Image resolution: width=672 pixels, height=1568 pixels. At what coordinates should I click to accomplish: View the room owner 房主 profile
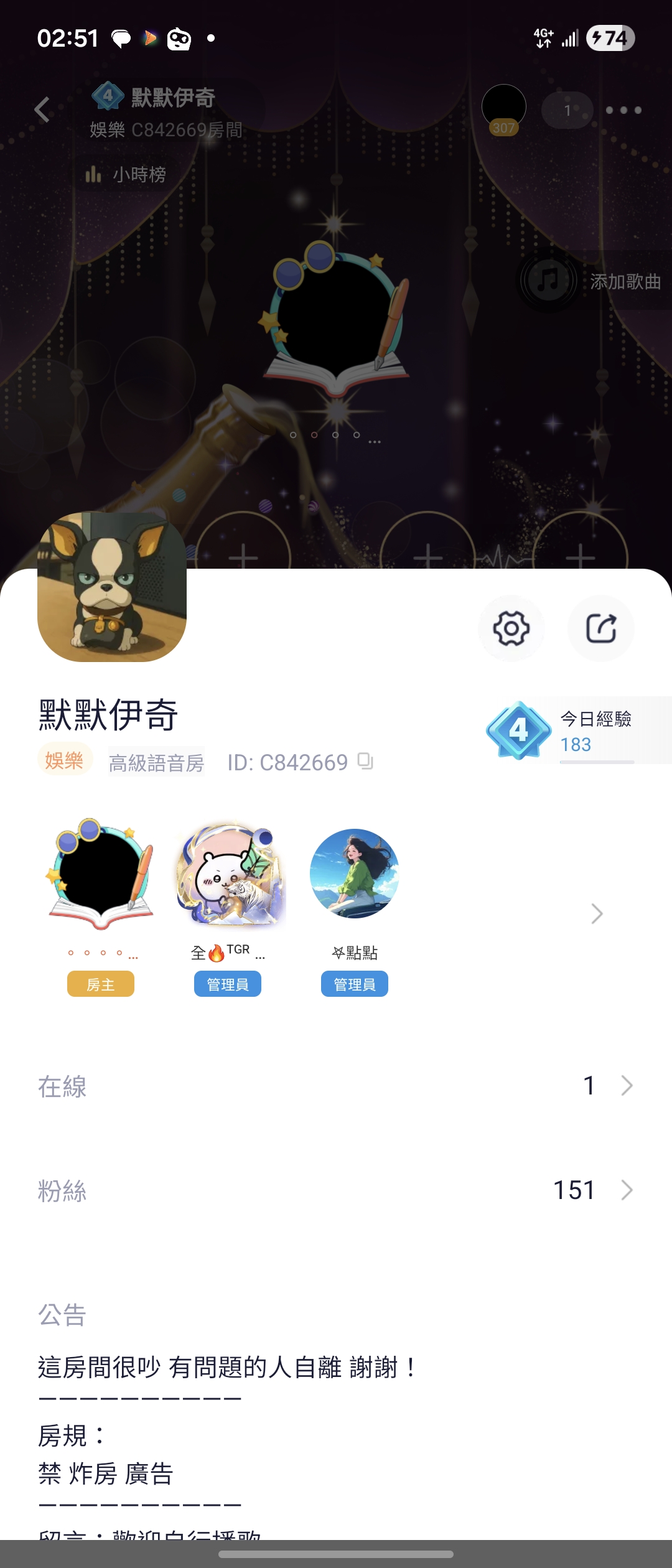[x=101, y=875]
